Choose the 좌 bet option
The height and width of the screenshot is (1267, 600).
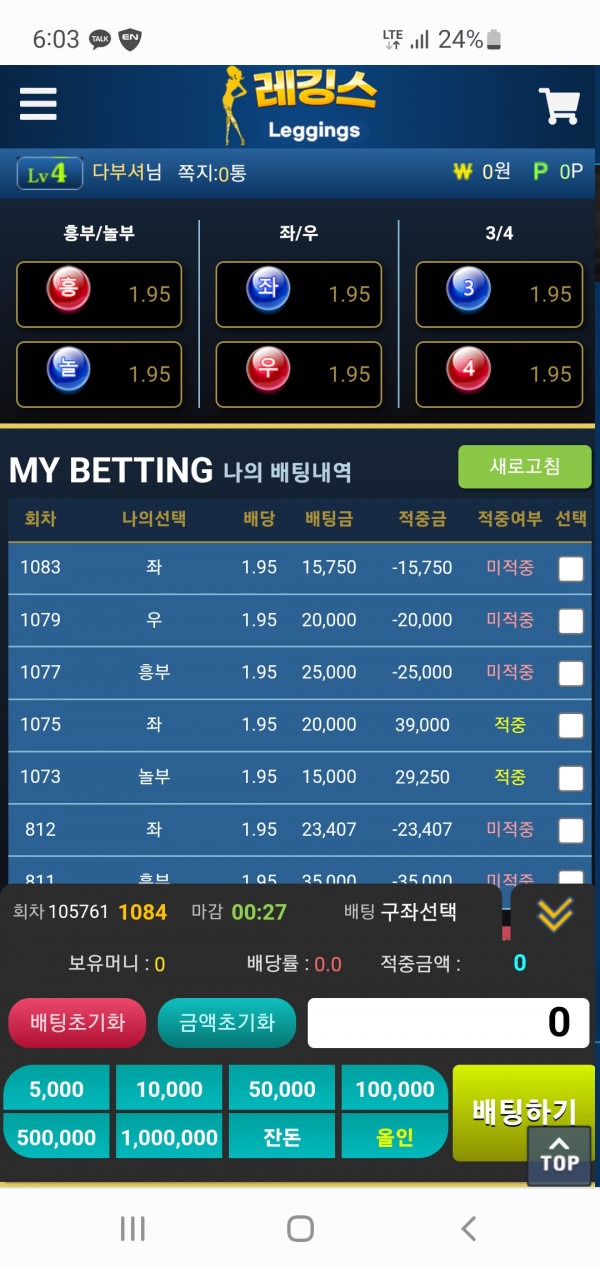[299, 294]
